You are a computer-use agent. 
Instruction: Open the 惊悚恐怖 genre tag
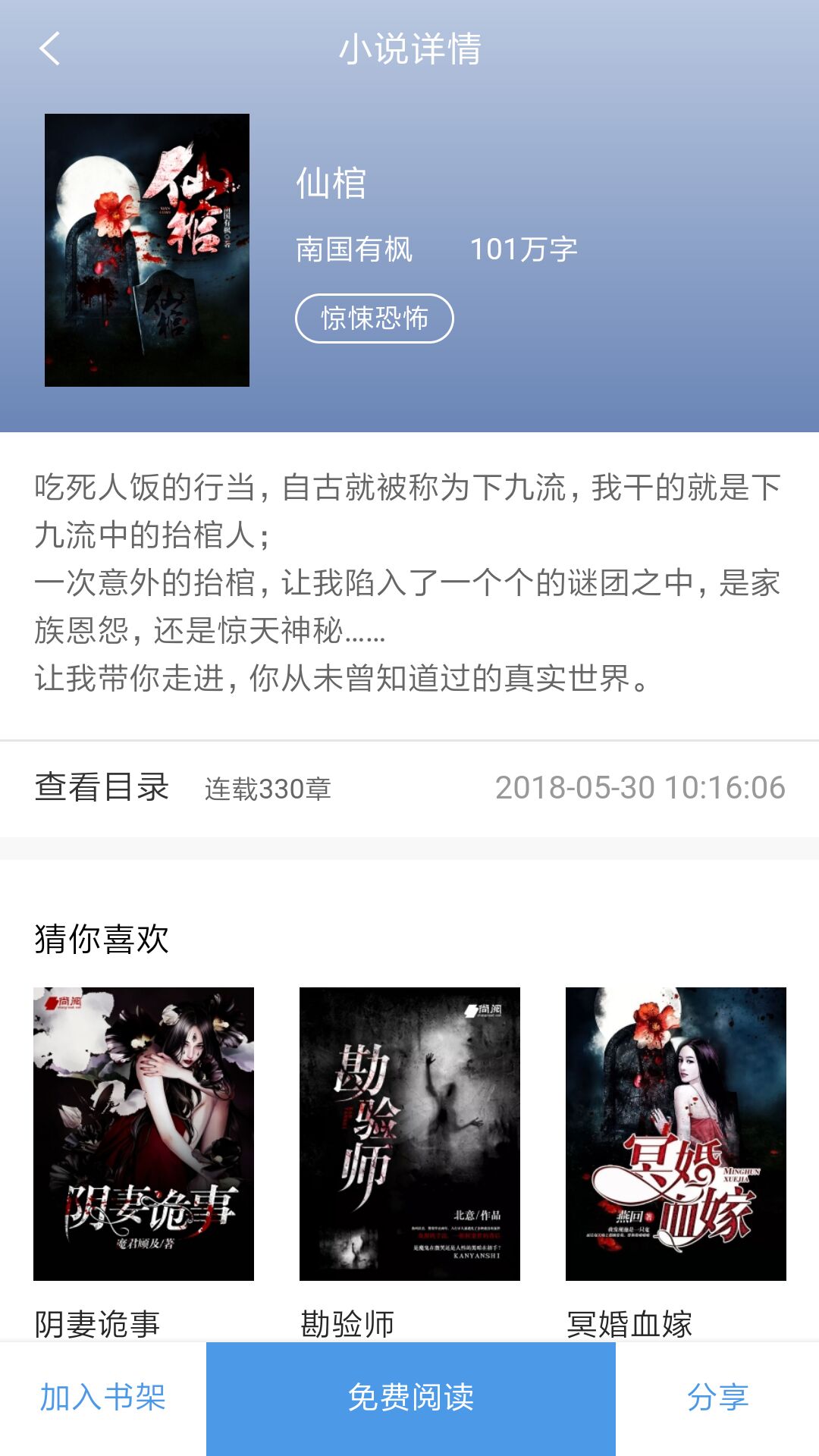(374, 318)
